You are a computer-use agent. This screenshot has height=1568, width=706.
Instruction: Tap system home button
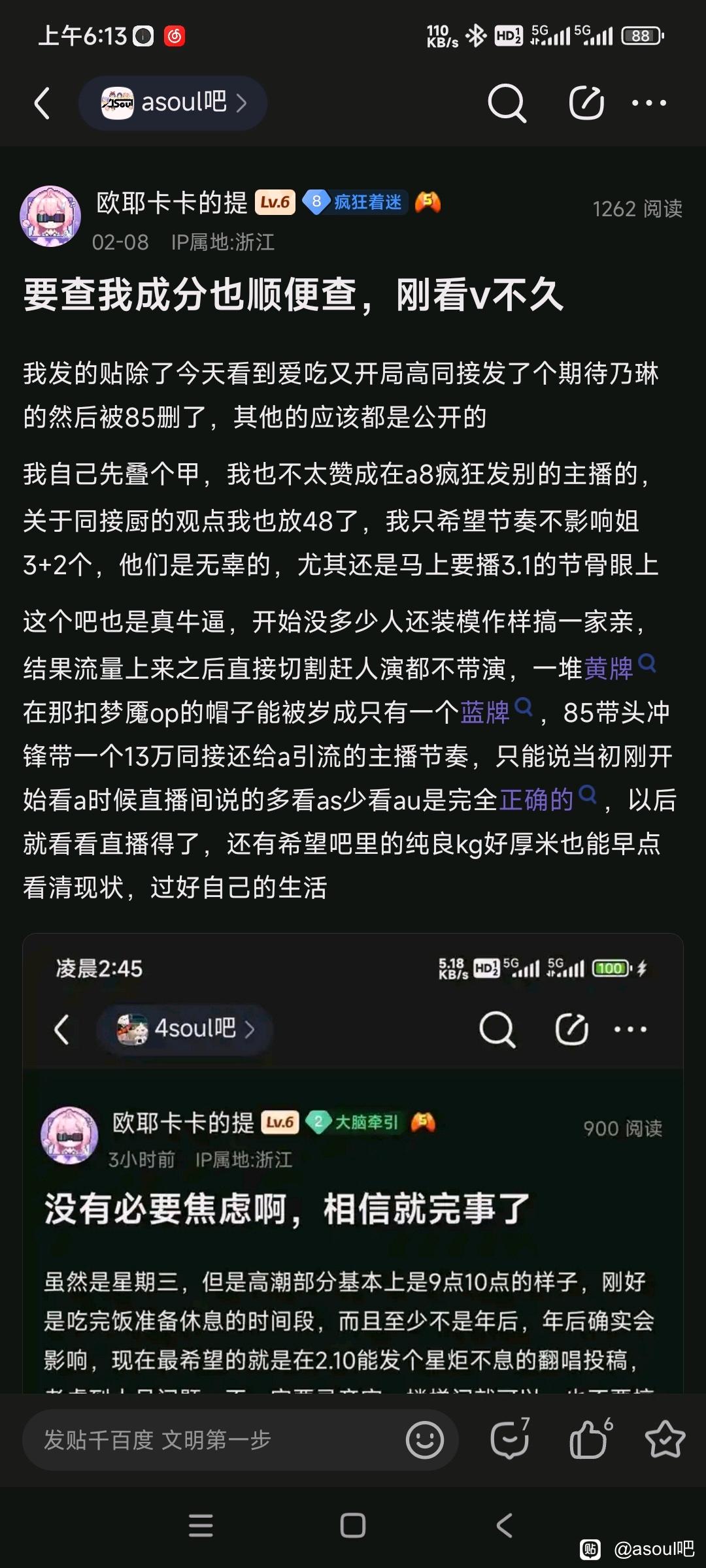(x=353, y=1526)
